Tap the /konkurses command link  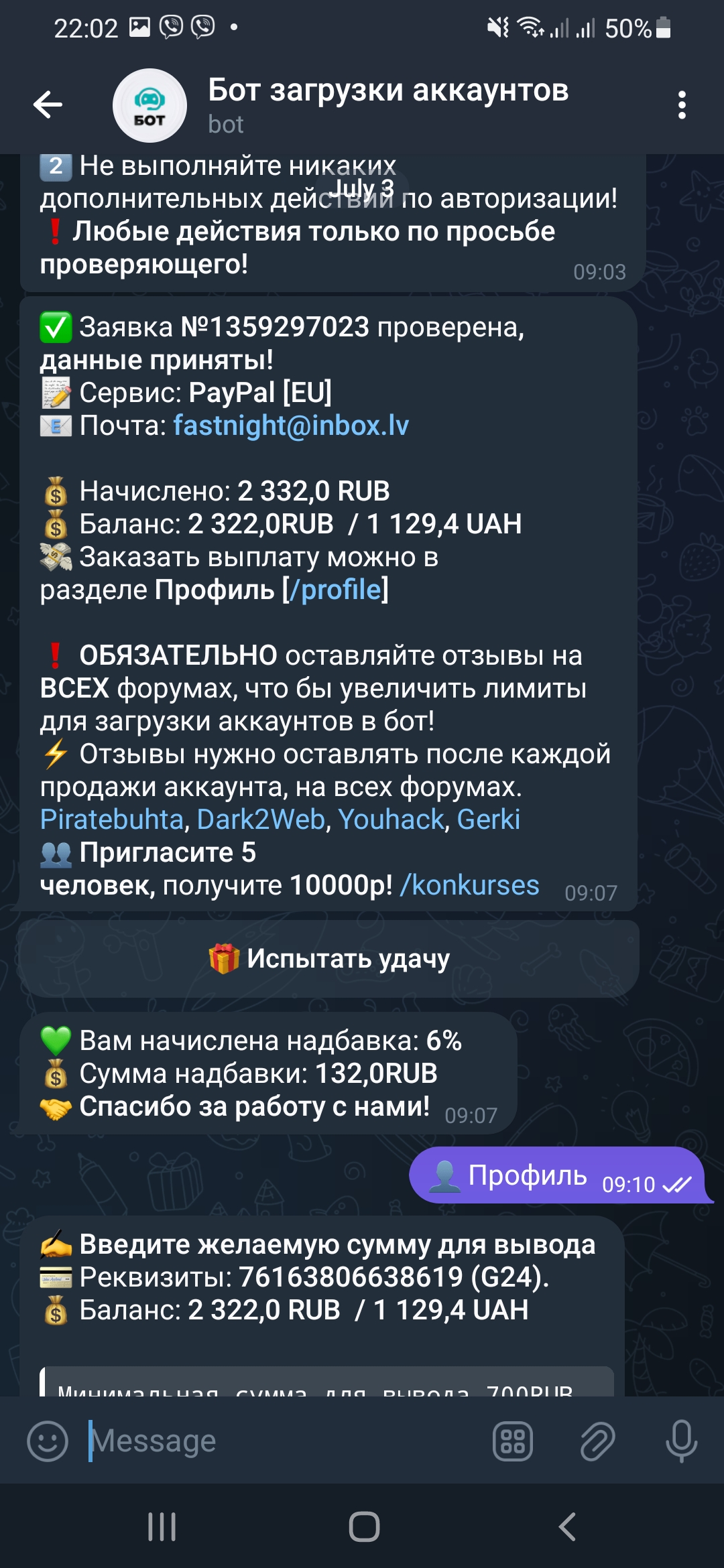(469, 885)
